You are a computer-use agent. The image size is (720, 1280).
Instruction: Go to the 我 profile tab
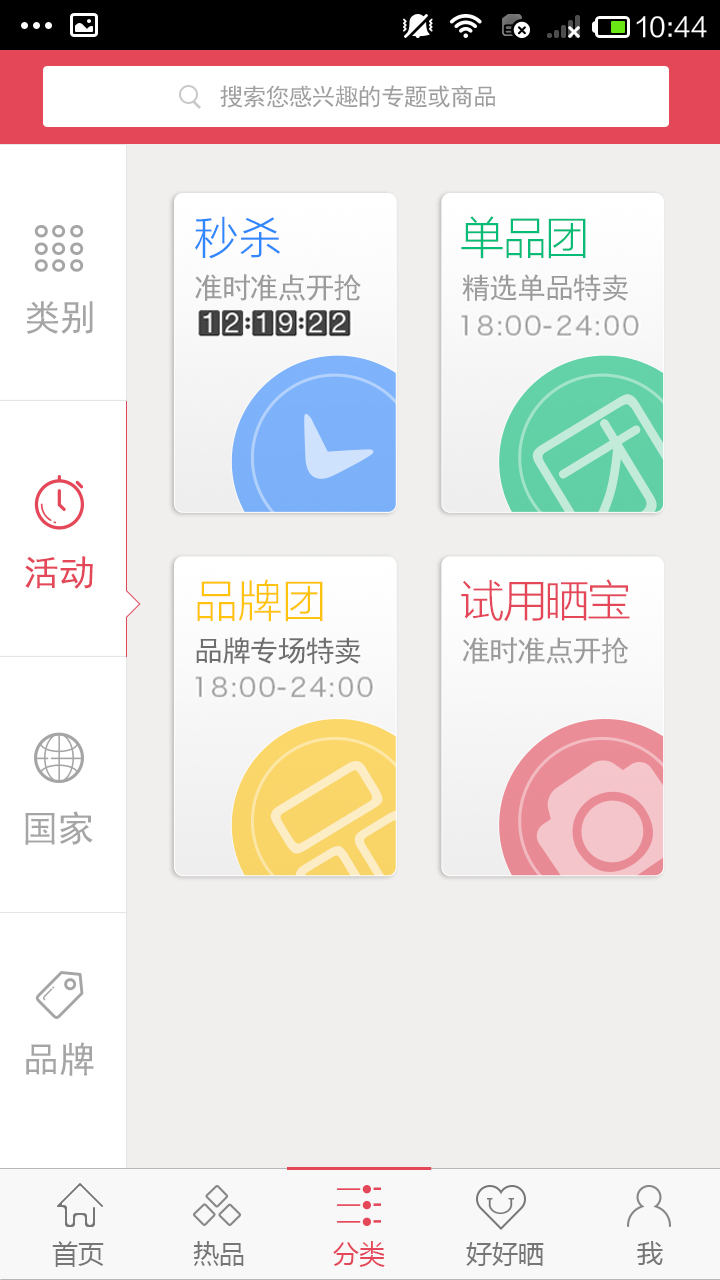pyautogui.click(x=649, y=1224)
